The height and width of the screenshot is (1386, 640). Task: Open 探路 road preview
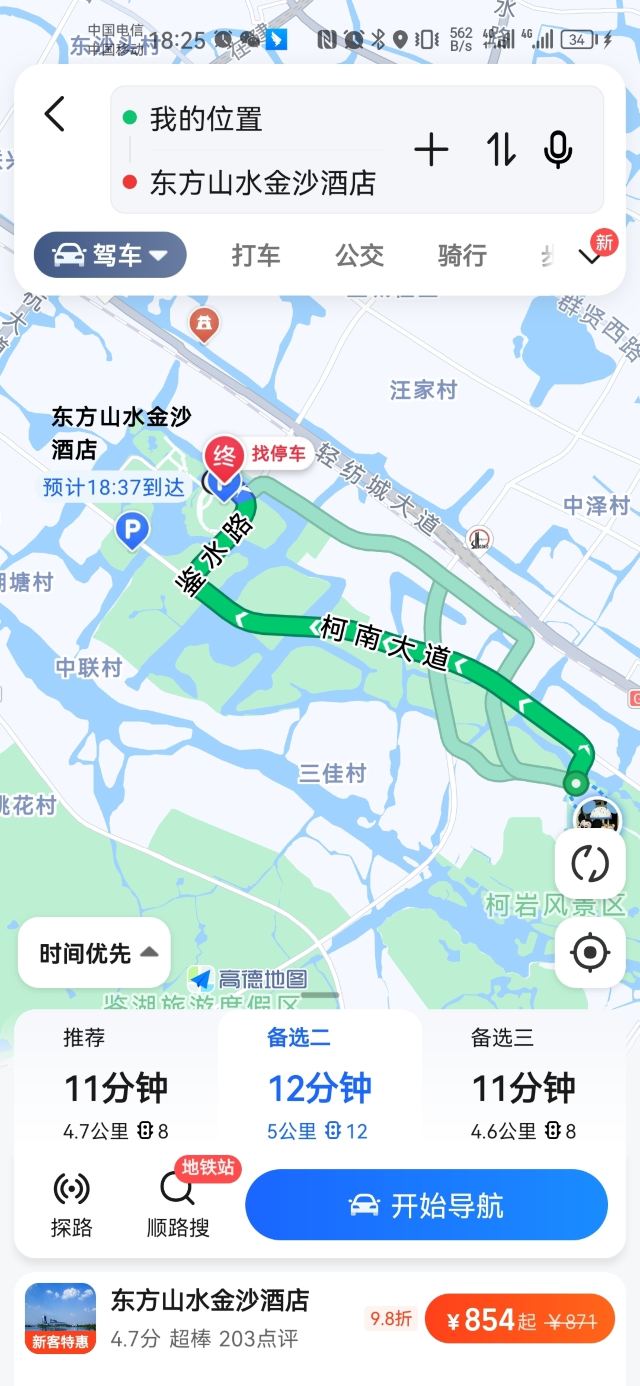pos(71,1205)
